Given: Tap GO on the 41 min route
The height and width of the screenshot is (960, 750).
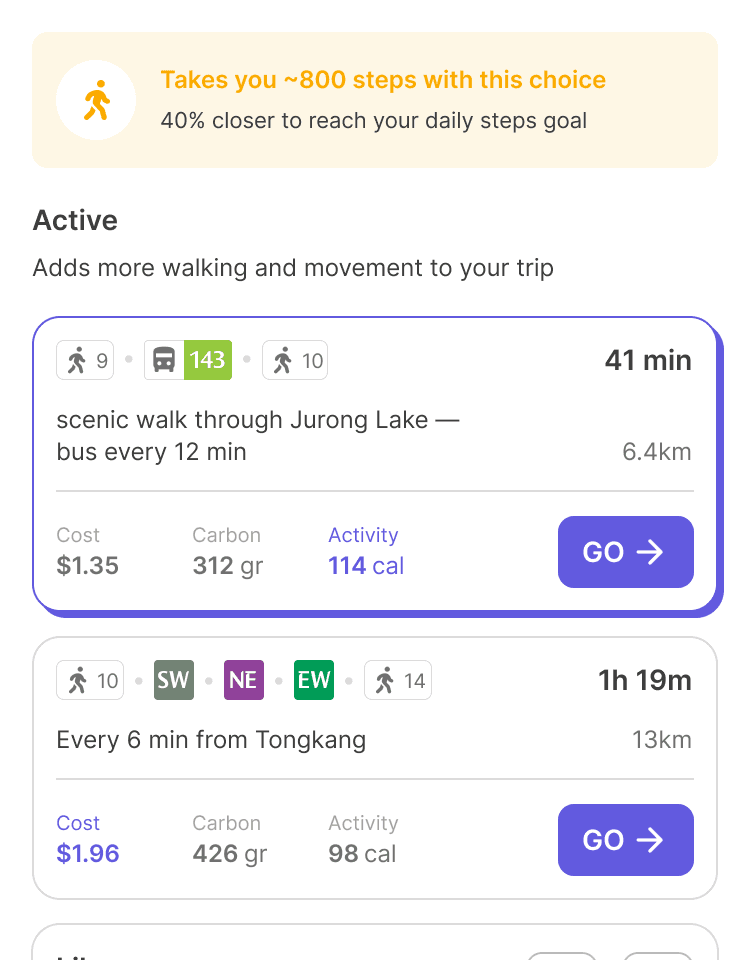Looking at the screenshot, I should (x=625, y=552).
